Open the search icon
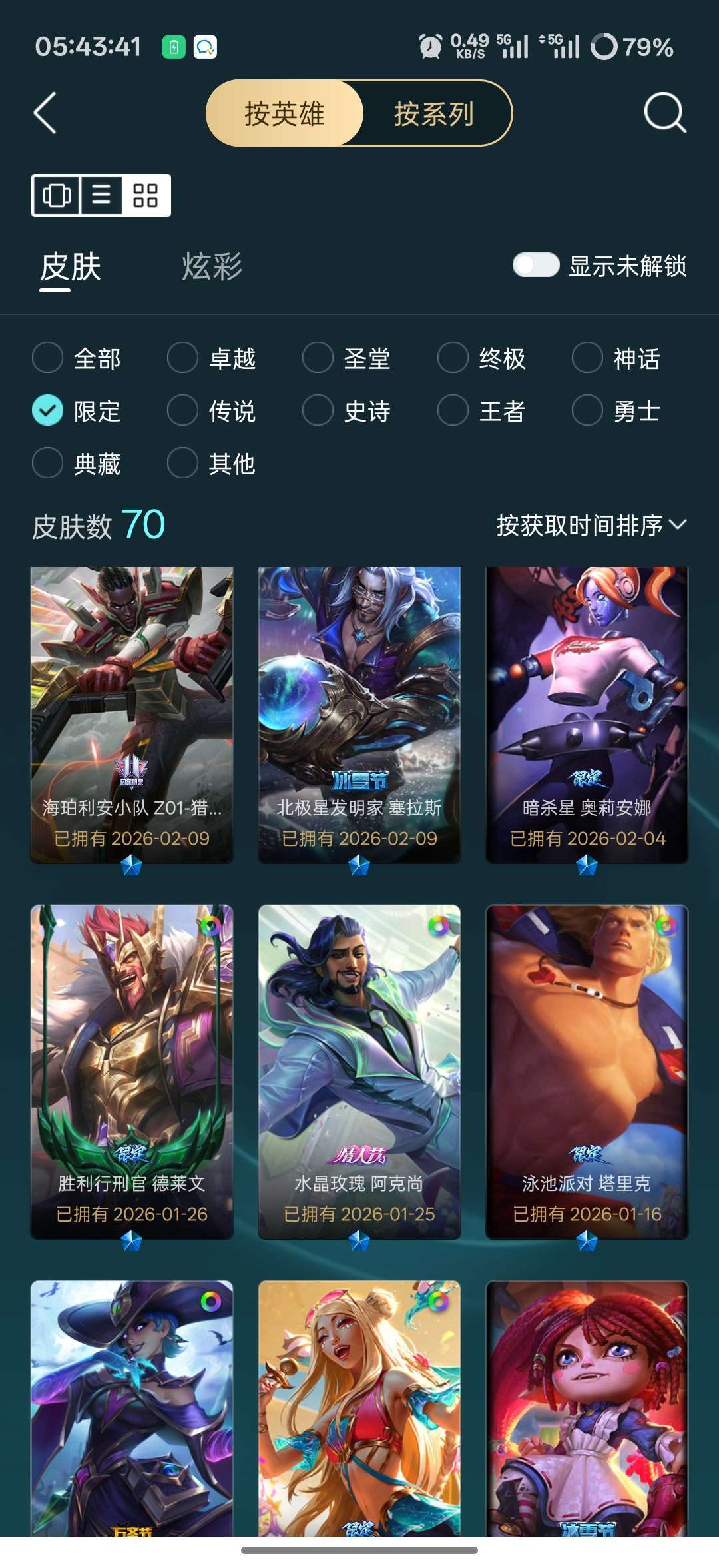The width and height of the screenshot is (719, 1568). coord(664,113)
